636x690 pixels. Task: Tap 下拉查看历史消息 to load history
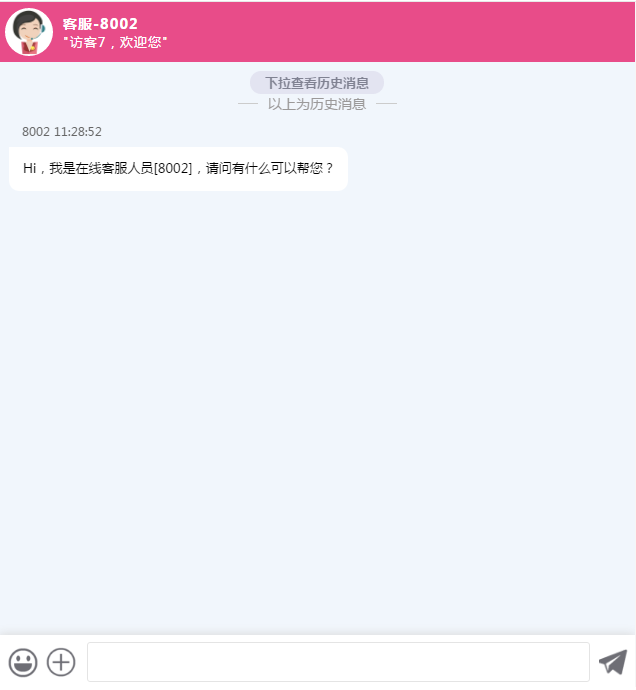coord(316,83)
